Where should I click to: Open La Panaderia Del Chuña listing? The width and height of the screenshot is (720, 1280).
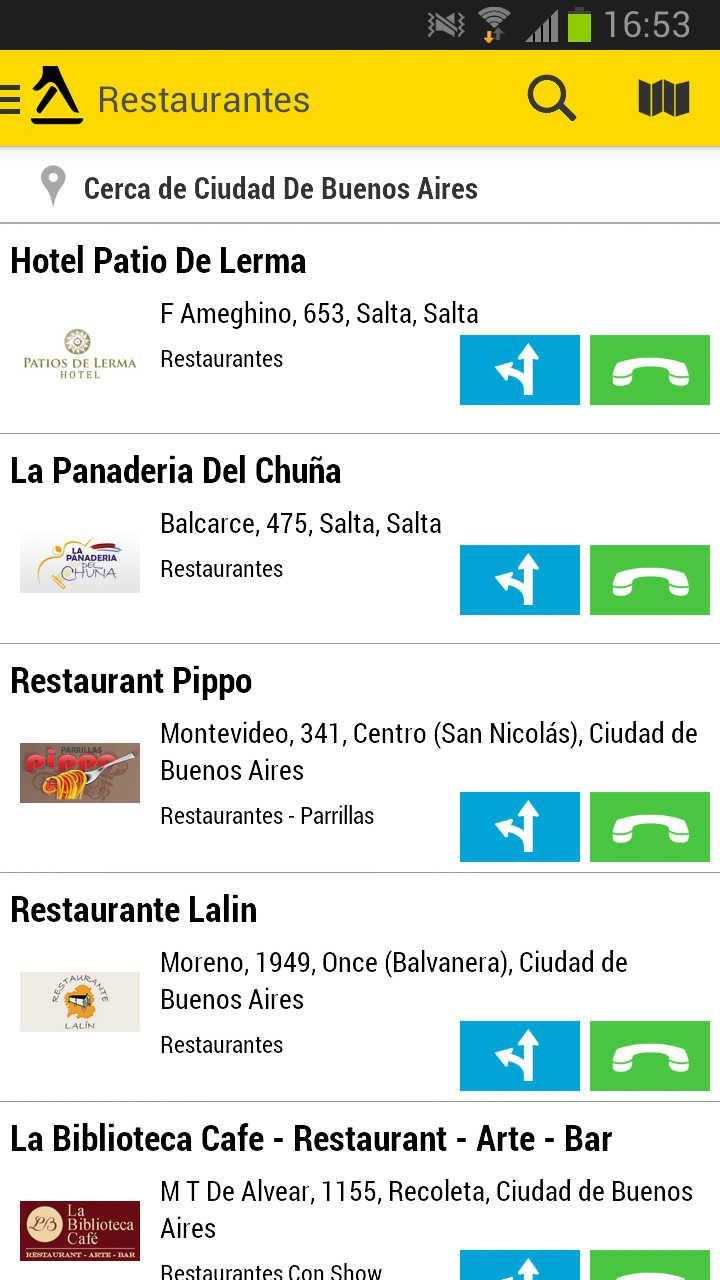pos(176,471)
